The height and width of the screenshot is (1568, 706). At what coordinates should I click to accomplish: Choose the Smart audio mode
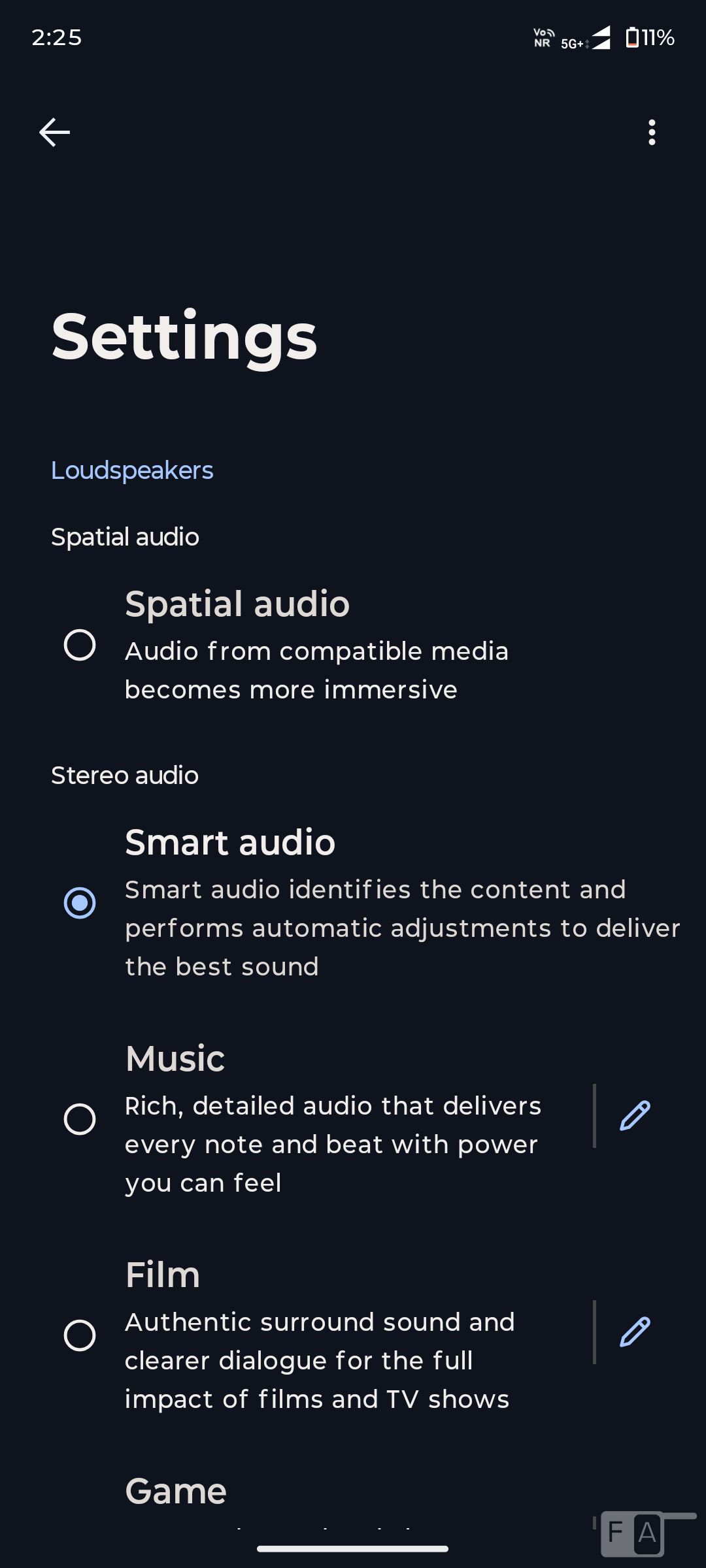80,903
